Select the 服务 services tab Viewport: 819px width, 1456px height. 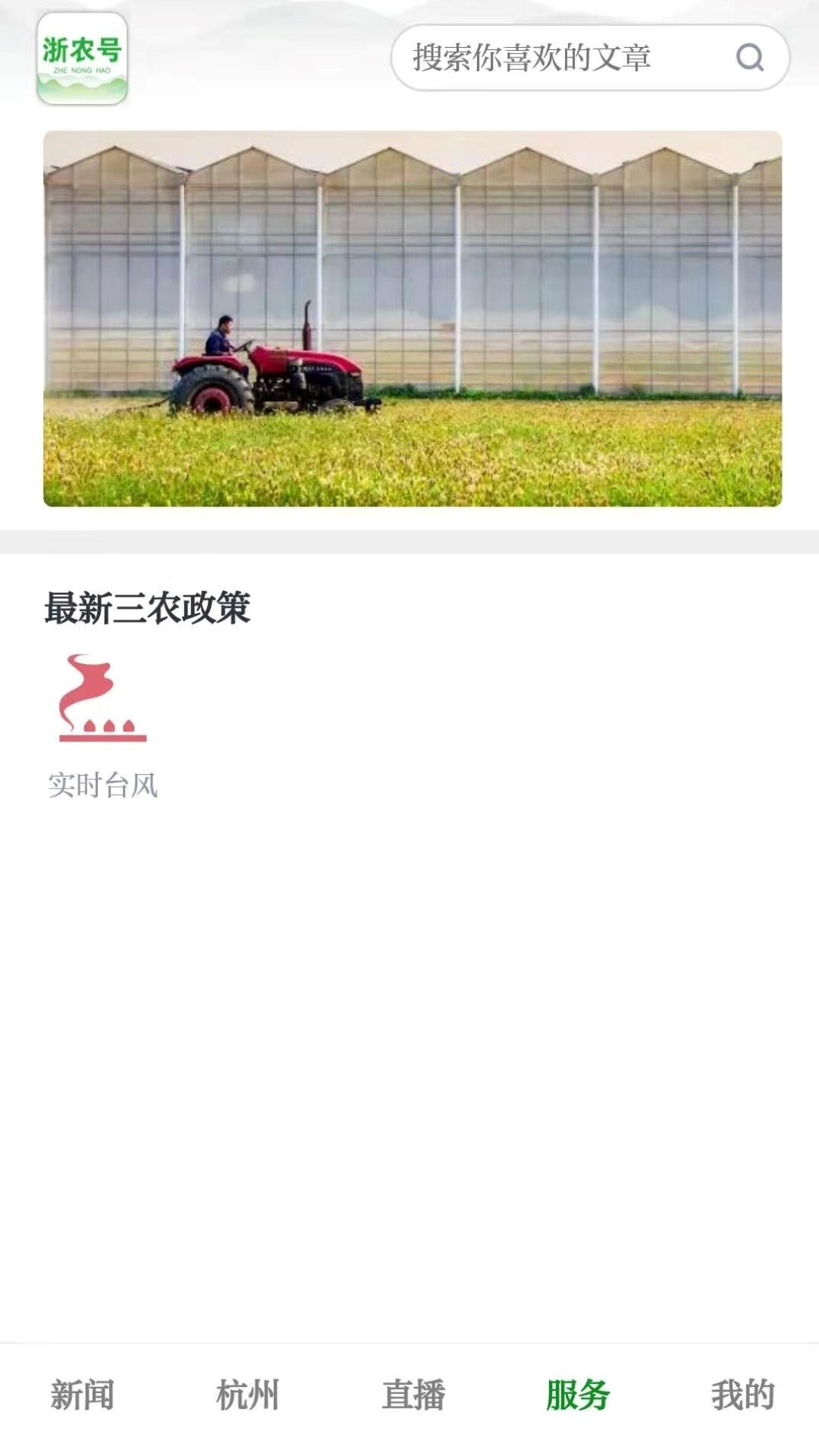coord(578,1395)
